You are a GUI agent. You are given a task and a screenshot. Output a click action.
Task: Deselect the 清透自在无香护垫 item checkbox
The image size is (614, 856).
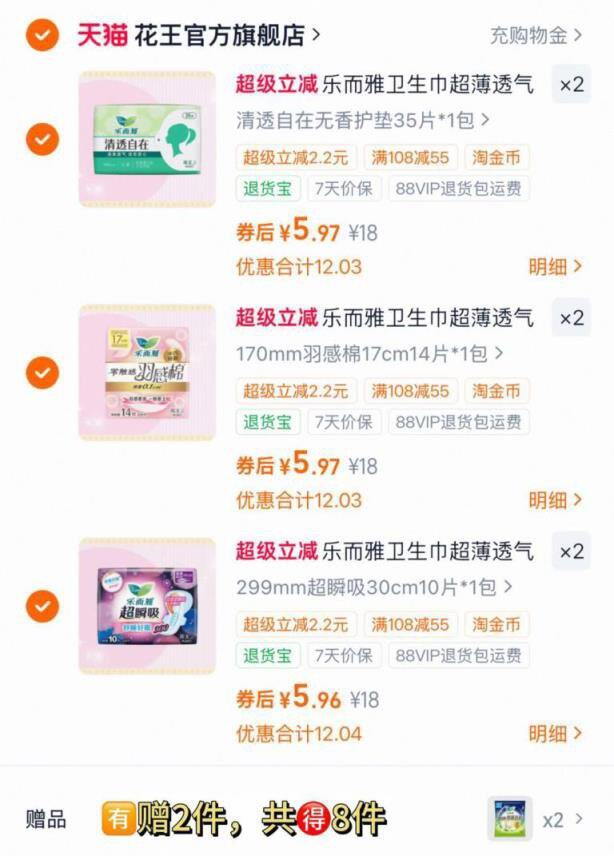(x=42, y=139)
